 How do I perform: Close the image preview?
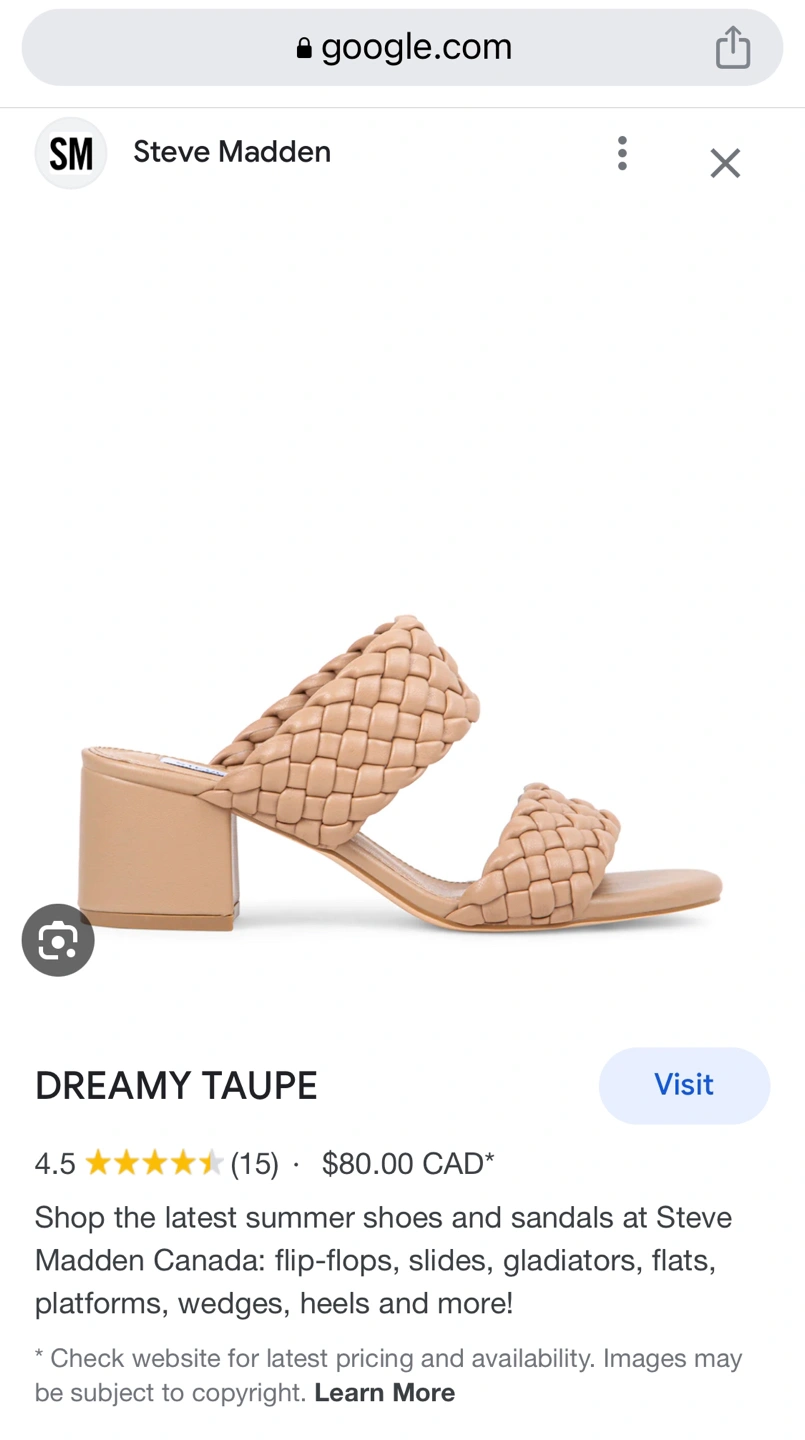pyautogui.click(x=725, y=163)
